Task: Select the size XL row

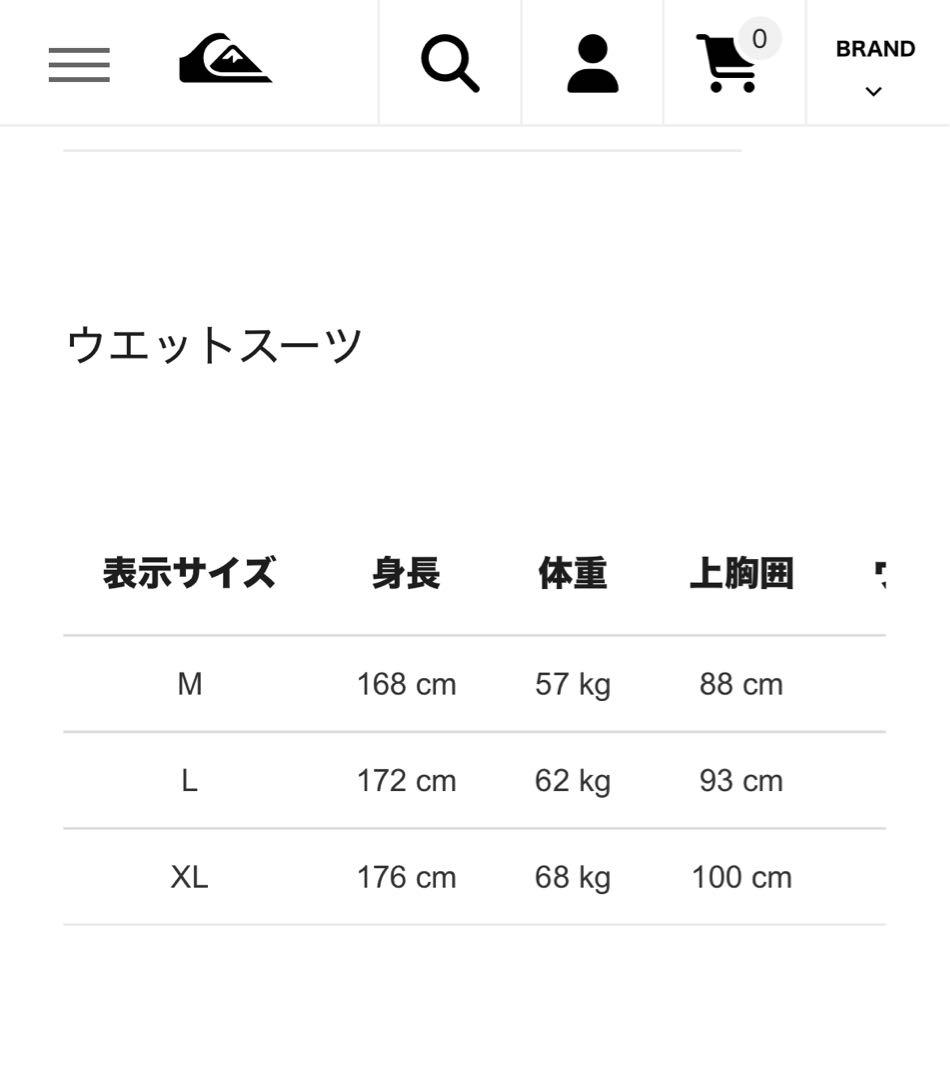Action: pos(190,877)
